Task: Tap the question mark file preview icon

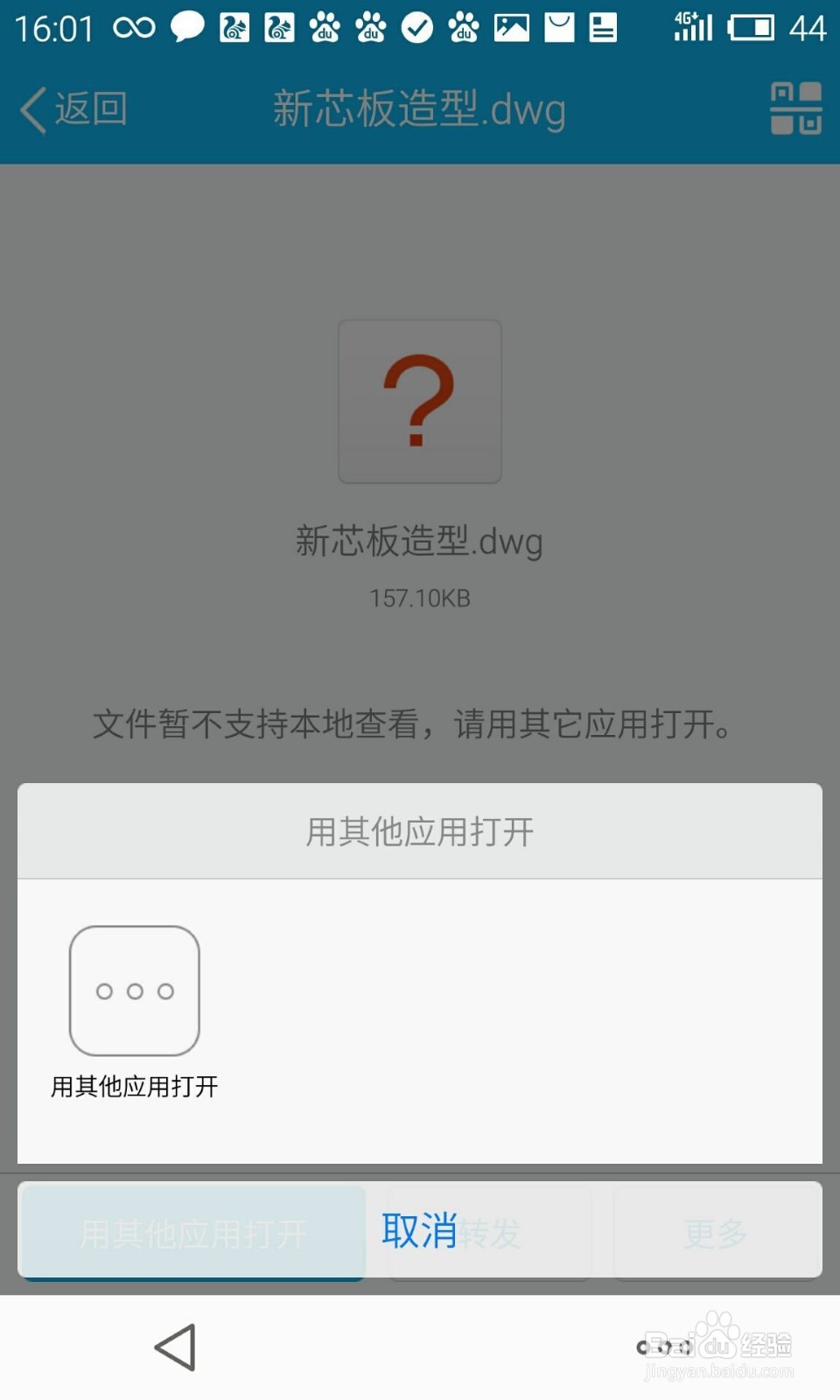Action: pyautogui.click(x=419, y=401)
